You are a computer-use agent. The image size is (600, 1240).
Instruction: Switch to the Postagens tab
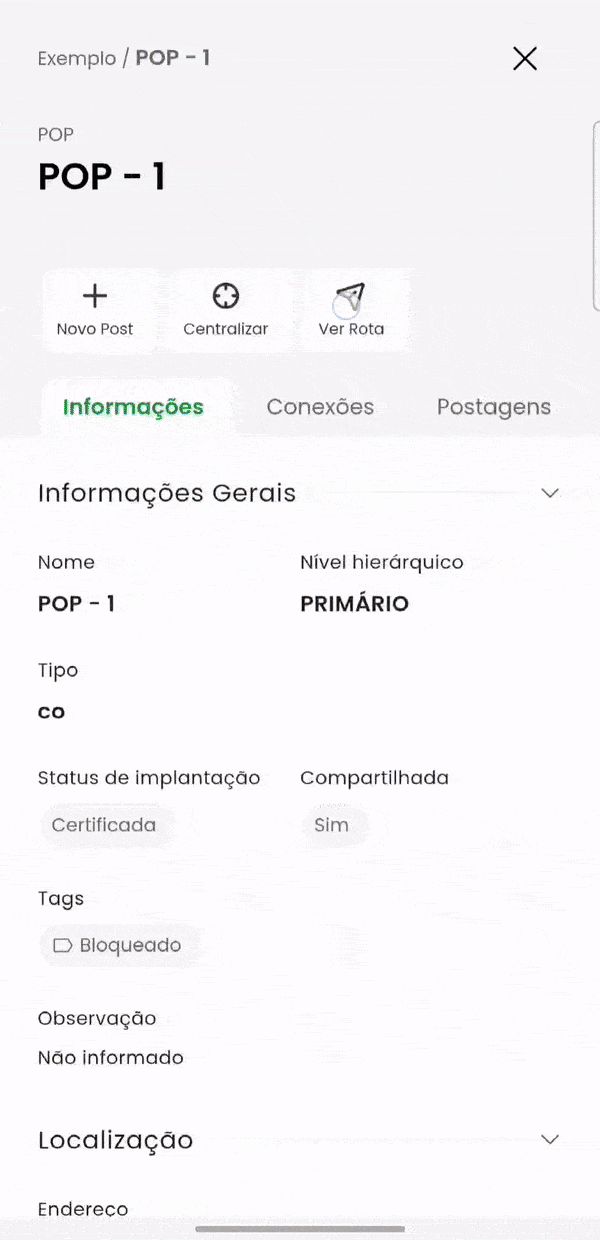[494, 407]
